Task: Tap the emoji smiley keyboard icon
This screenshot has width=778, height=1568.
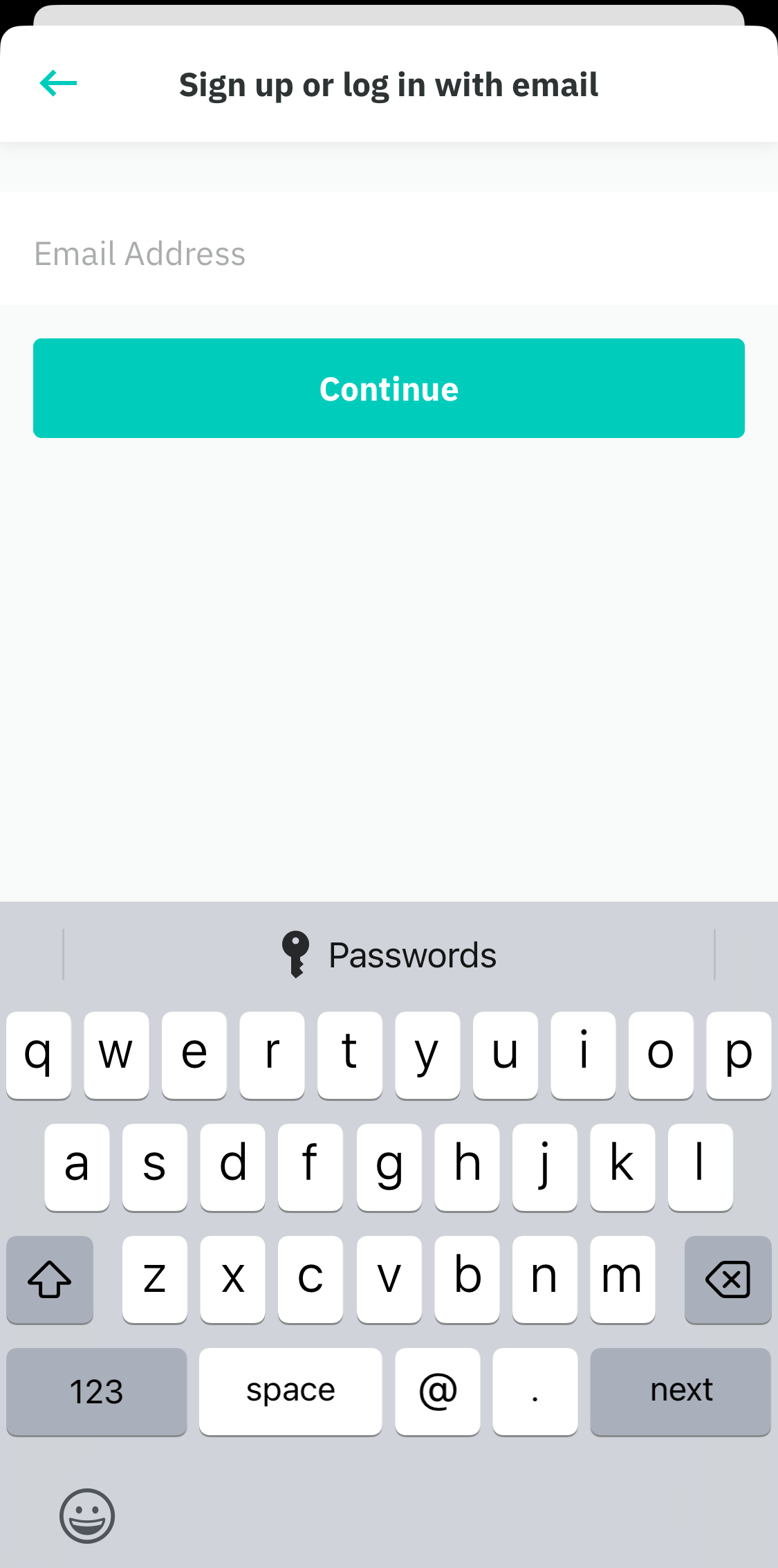Action: [x=87, y=1515]
